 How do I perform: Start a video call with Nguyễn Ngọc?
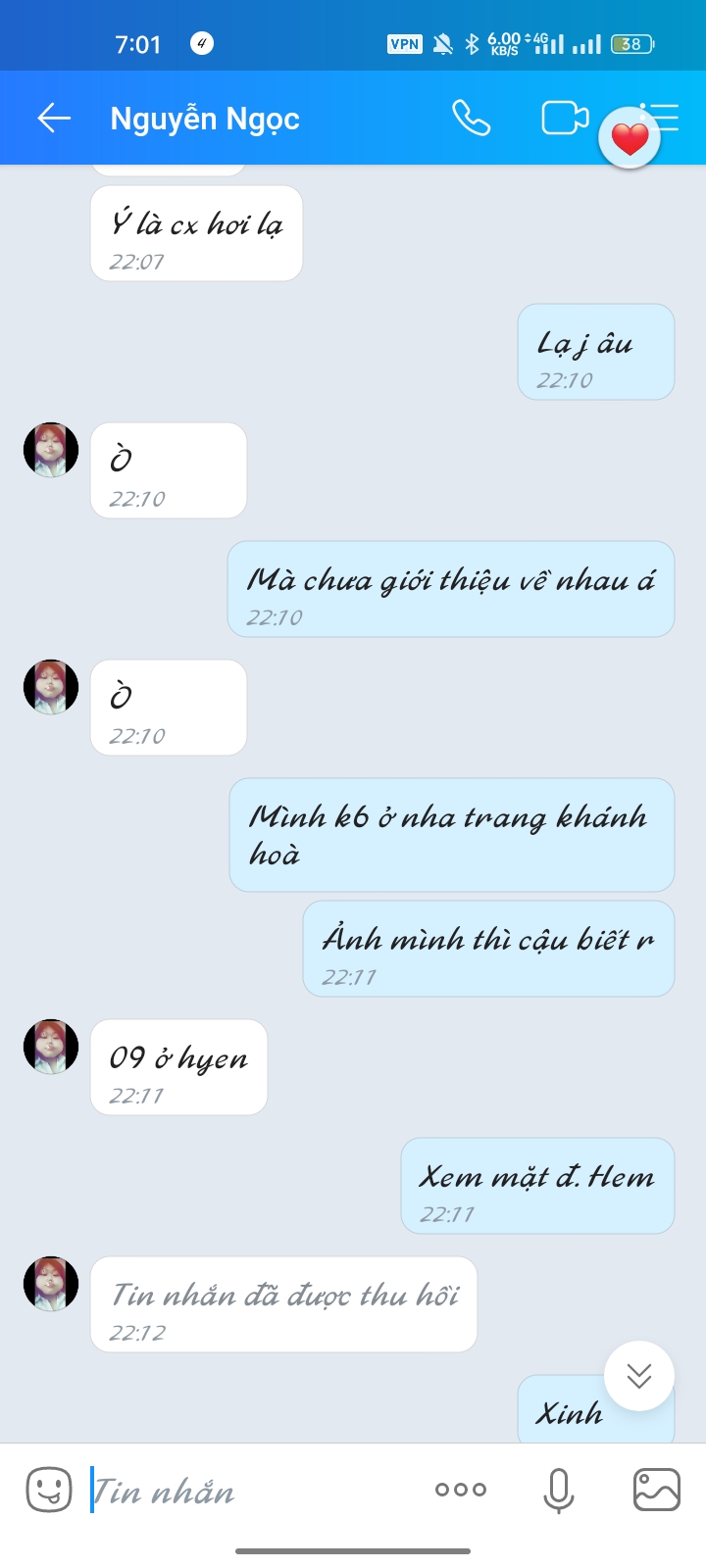[x=565, y=119]
